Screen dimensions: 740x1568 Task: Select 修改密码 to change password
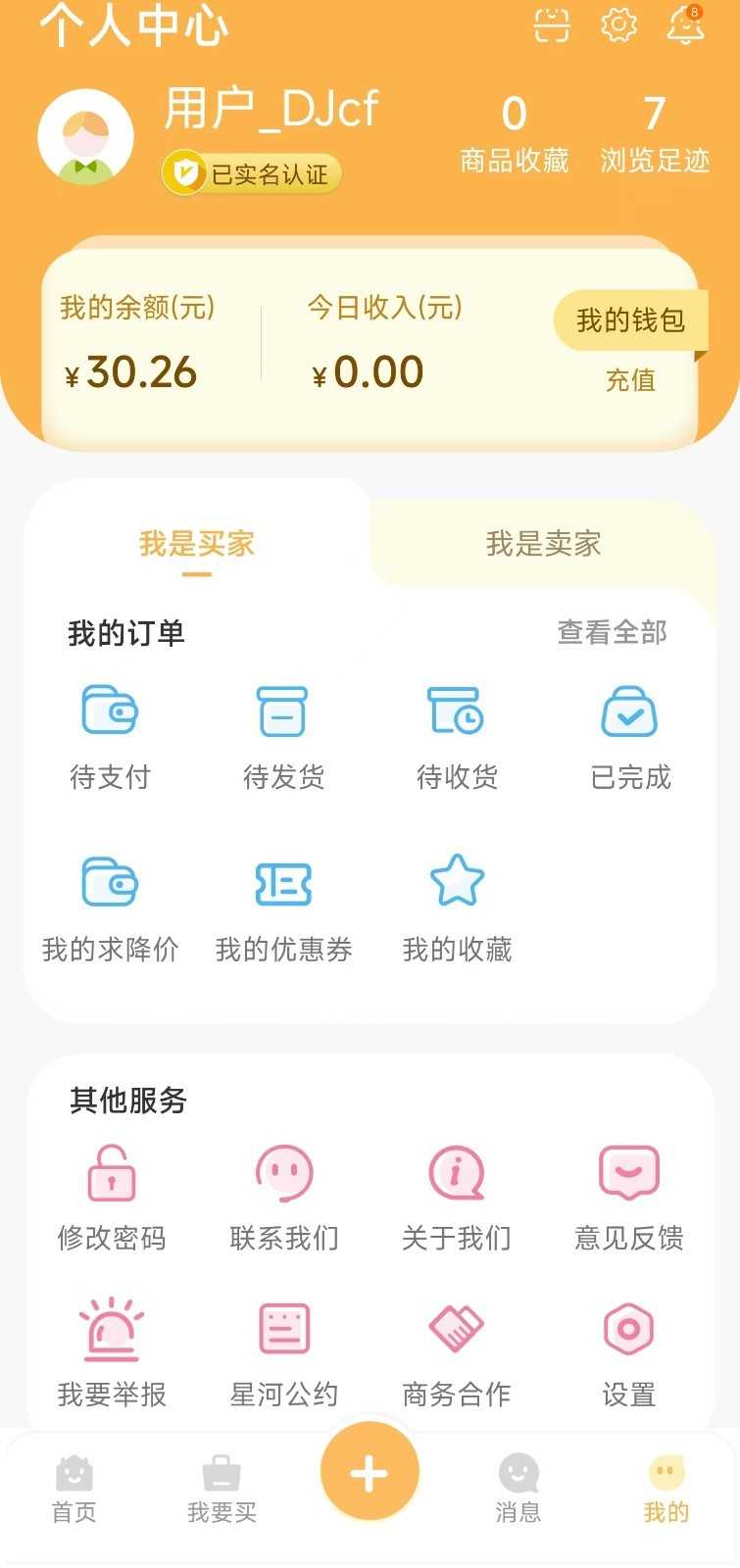(x=112, y=1198)
